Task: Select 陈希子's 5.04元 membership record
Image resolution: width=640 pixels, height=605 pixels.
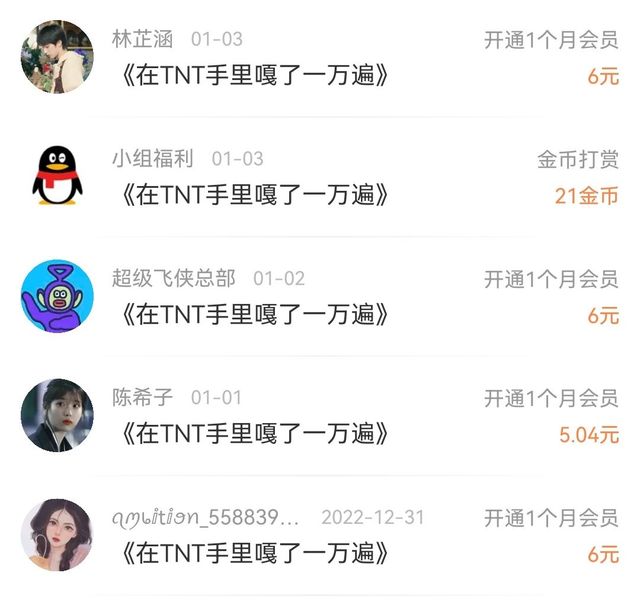Action: click(320, 416)
